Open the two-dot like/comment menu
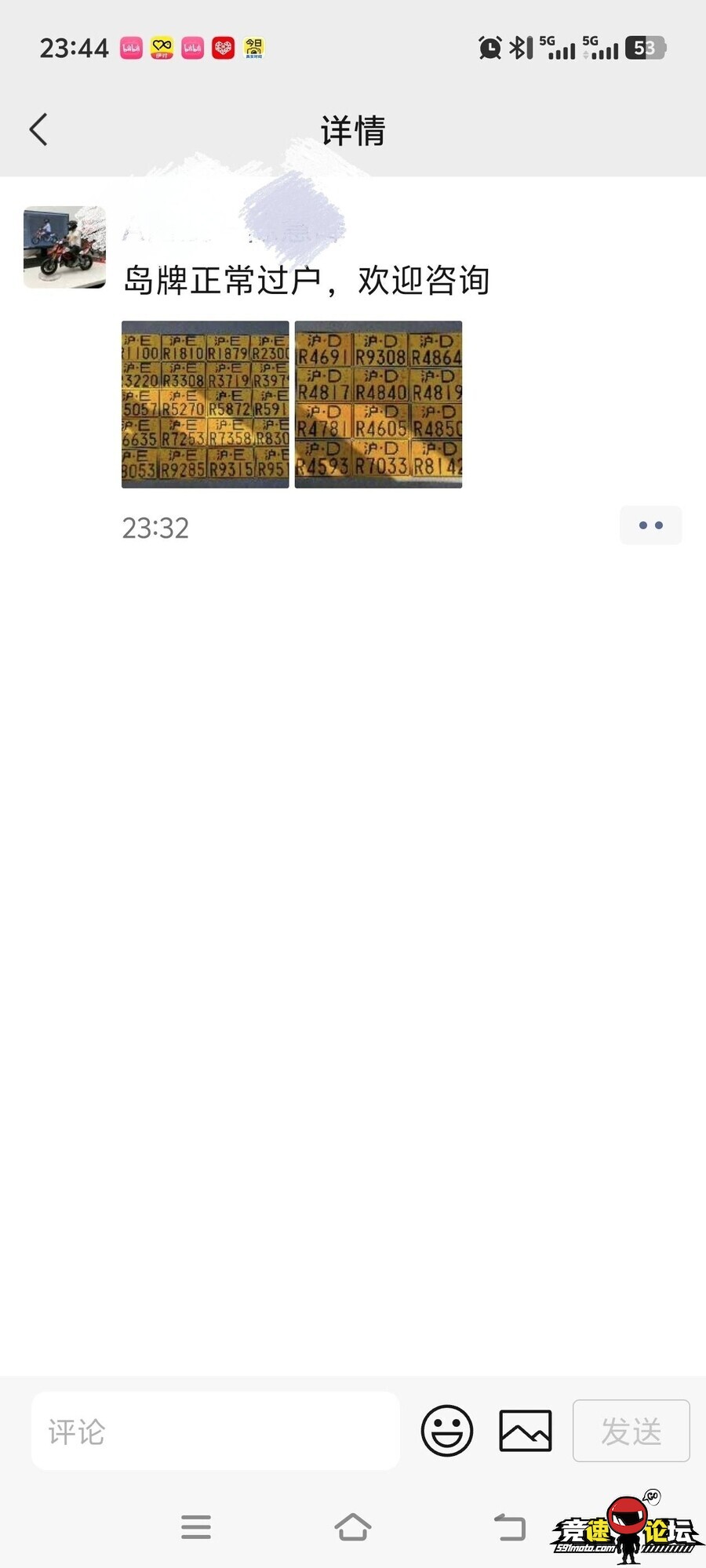706x1568 pixels. (x=650, y=525)
